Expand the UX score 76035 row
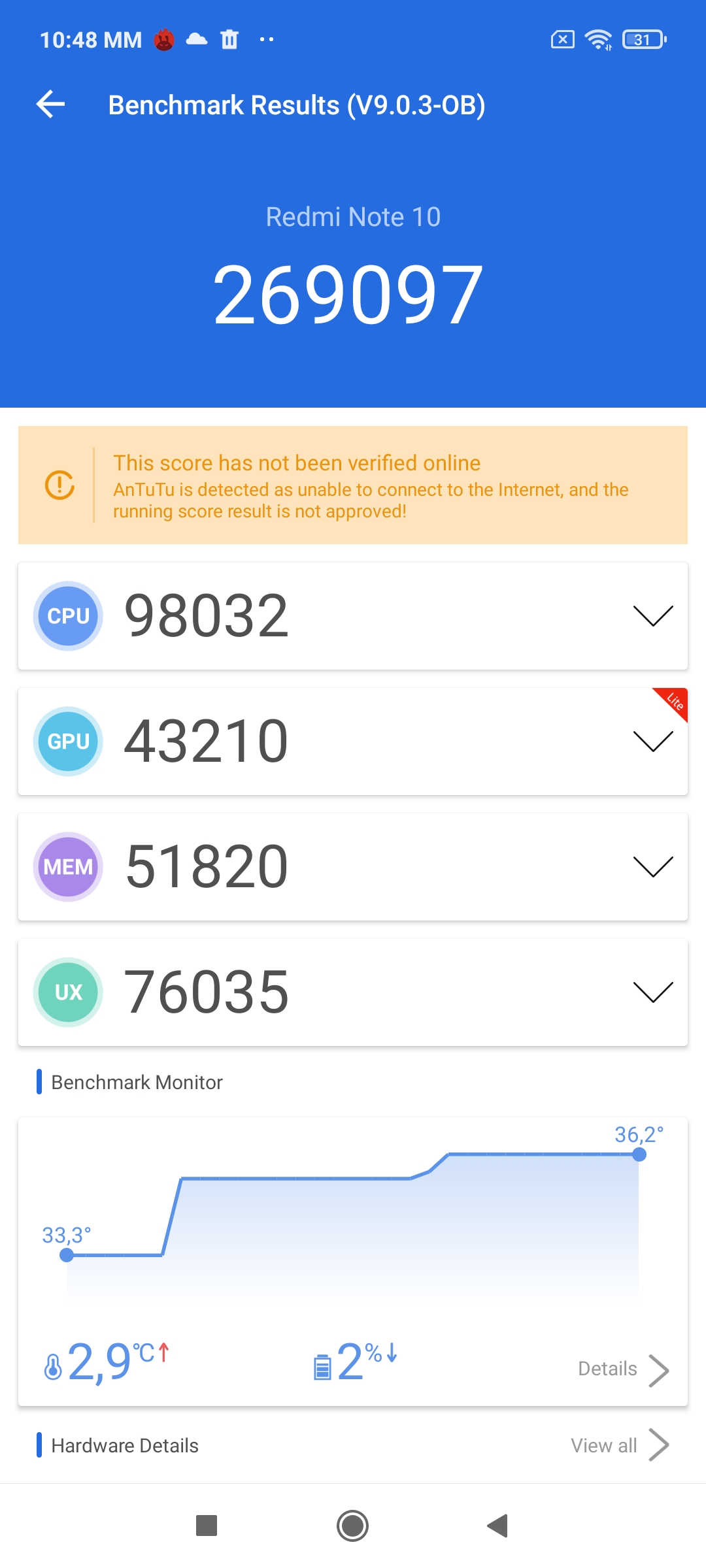This screenshot has width=706, height=1568. click(x=653, y=992)
